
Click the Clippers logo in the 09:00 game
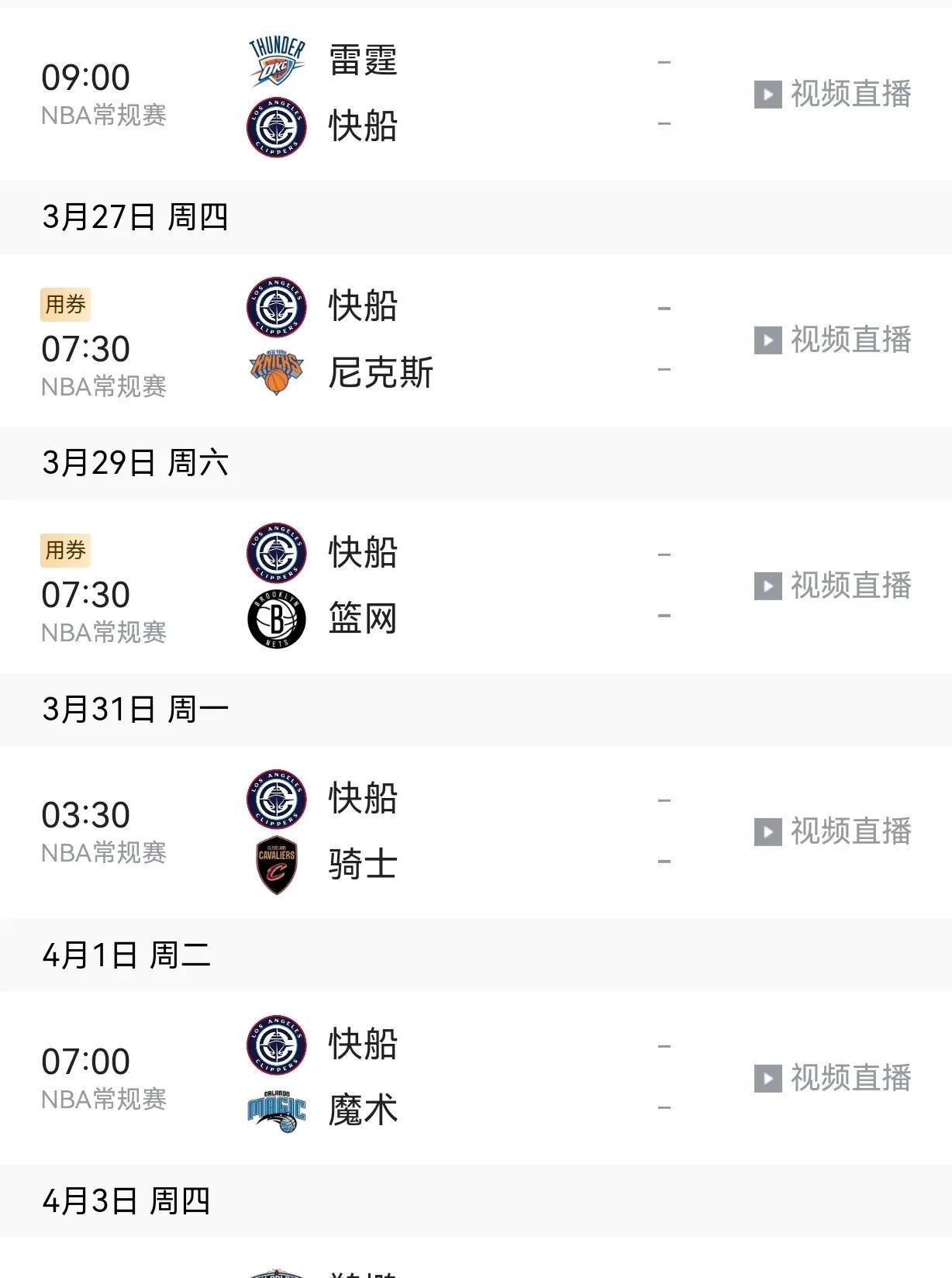(275, 123)
